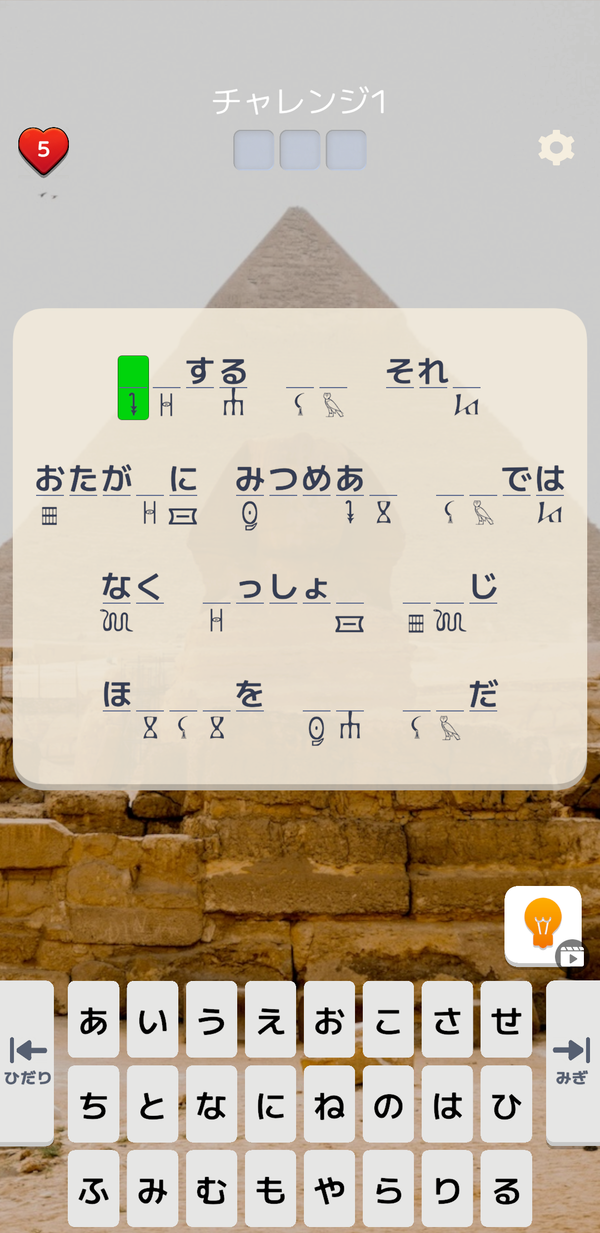Image resolution: width=600 pixels, height=1233 pixels.
Task: Move cursor right with みぎ key
Action: [573, 1062]
